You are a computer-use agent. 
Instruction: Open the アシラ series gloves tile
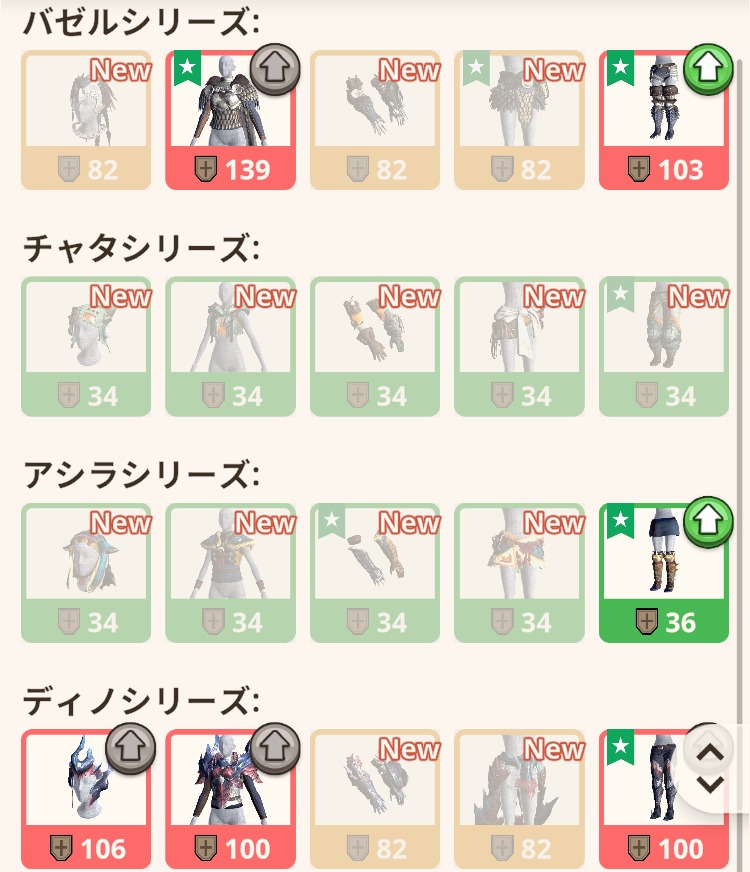(x=375, y=573)
